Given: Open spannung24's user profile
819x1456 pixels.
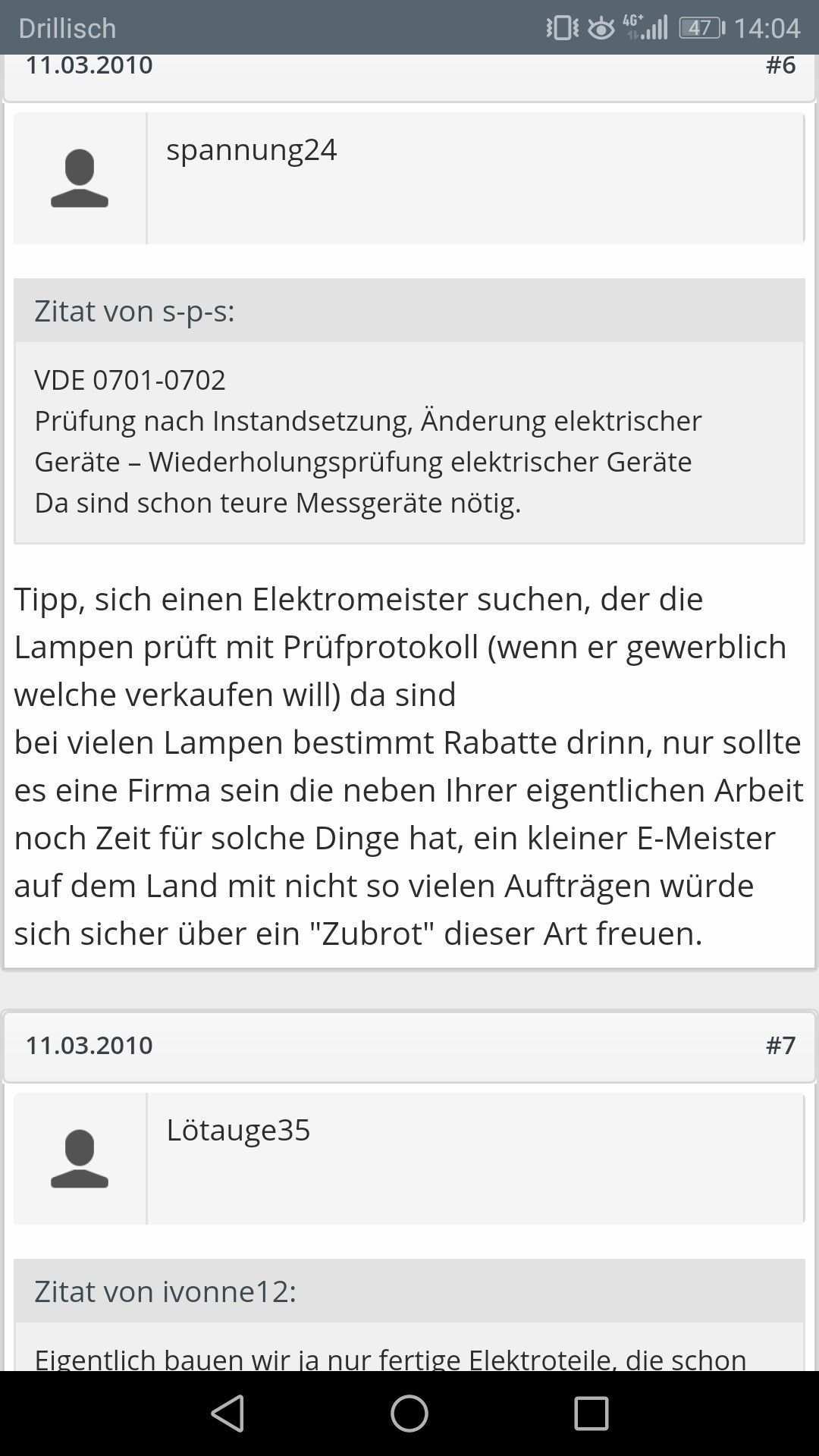Looking at the screenshot, I should coord(251,149).
